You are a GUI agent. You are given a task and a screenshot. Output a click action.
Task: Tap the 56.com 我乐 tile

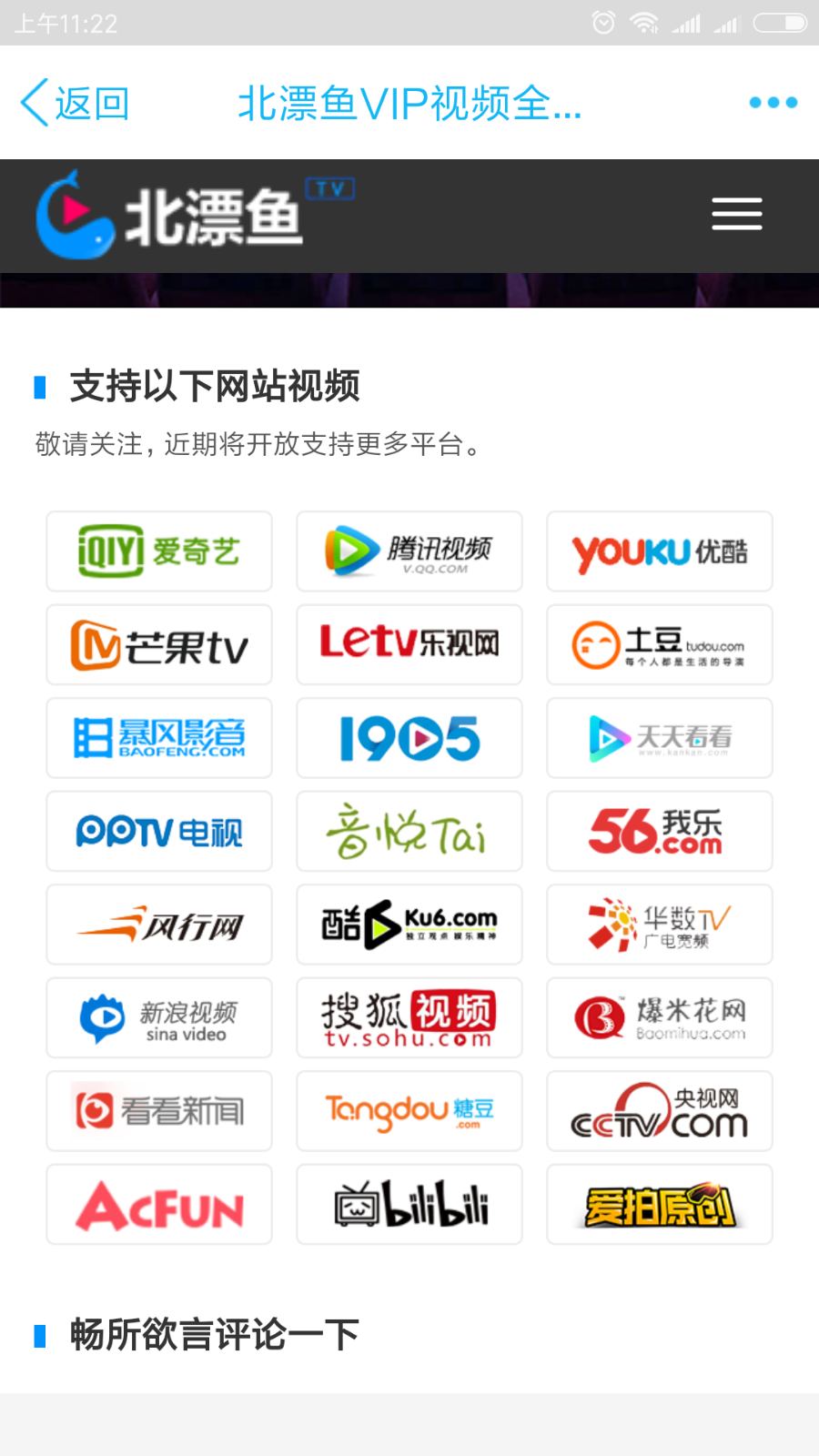tap(659, 832)
